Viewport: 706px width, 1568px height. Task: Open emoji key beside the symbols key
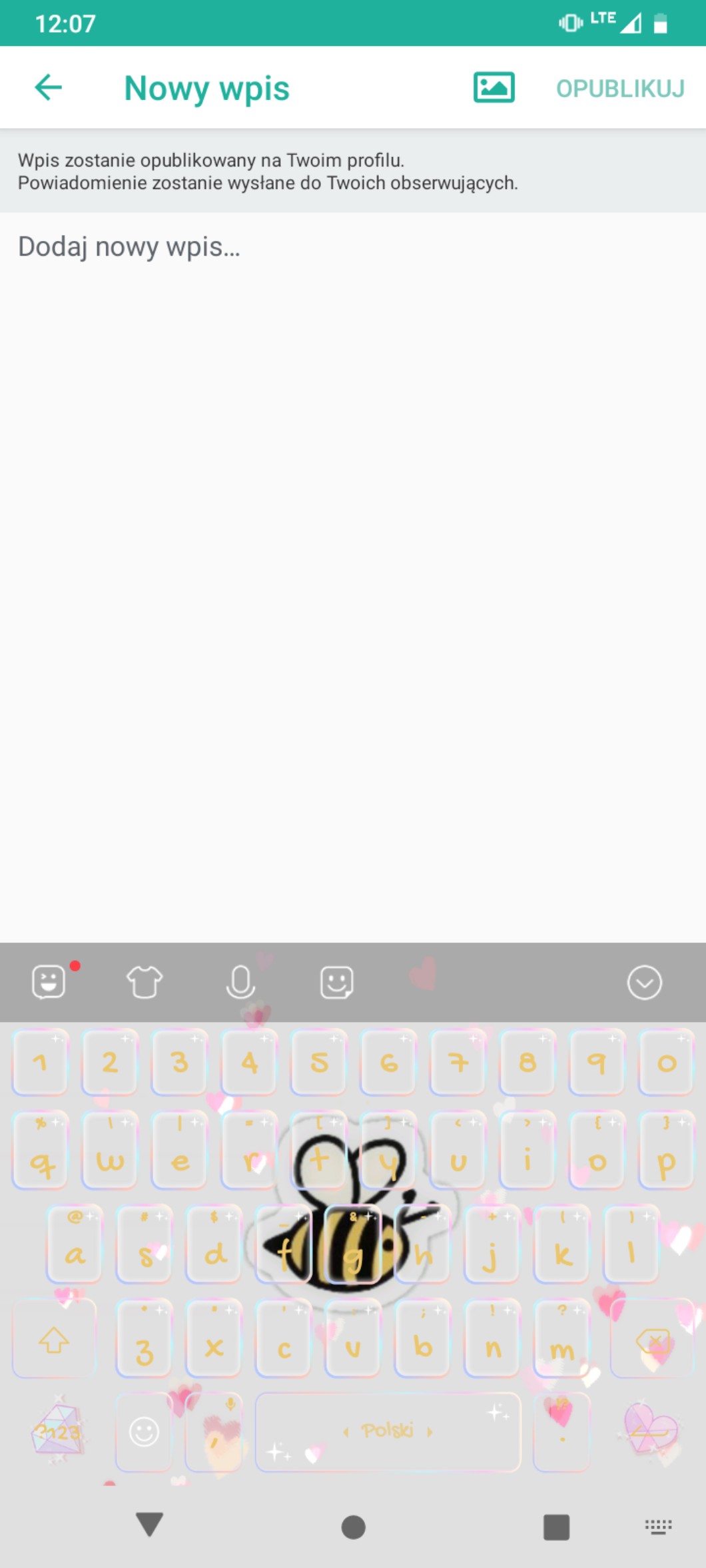(x=144, y=1431)
